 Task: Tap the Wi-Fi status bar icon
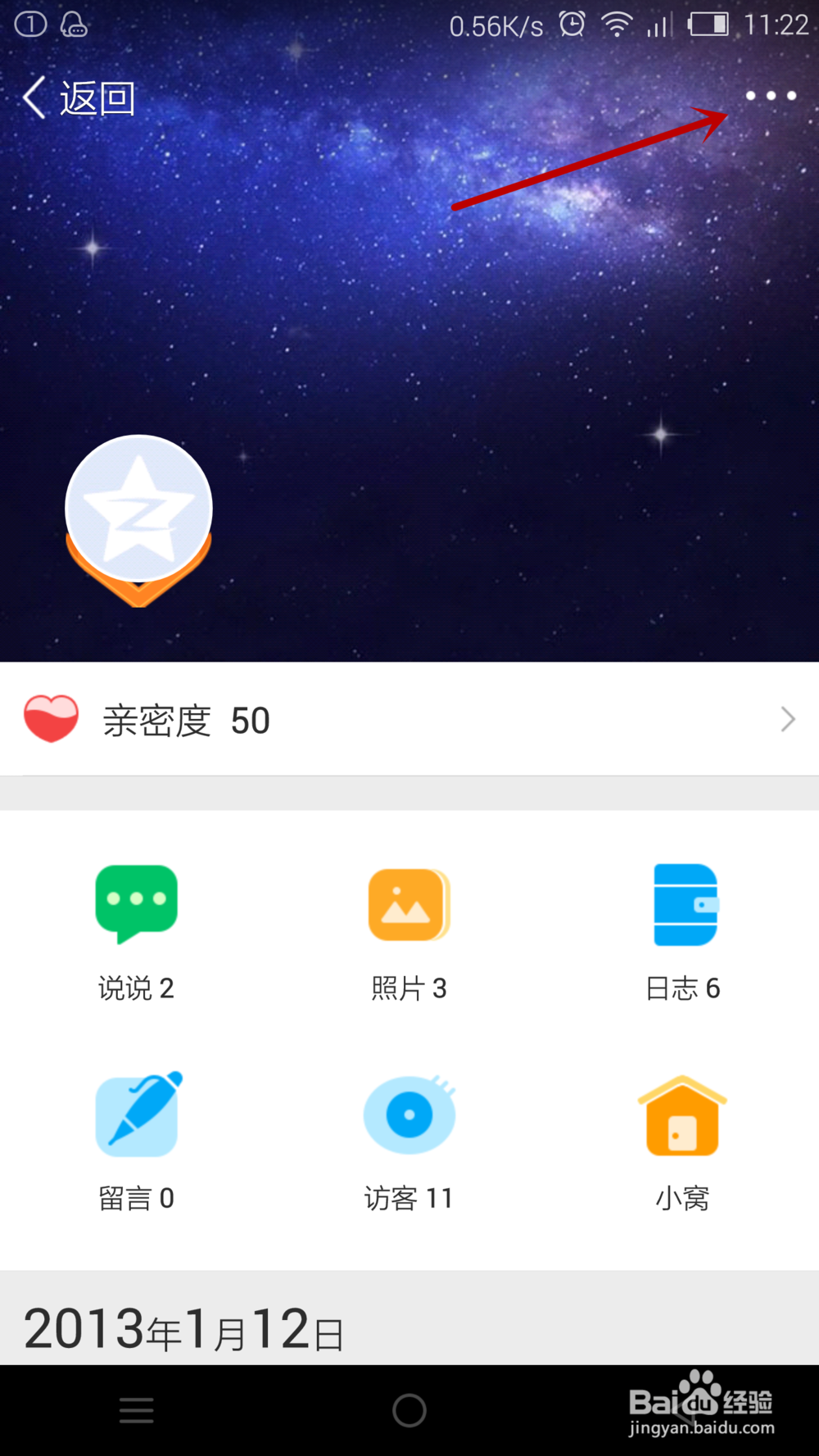615,24
